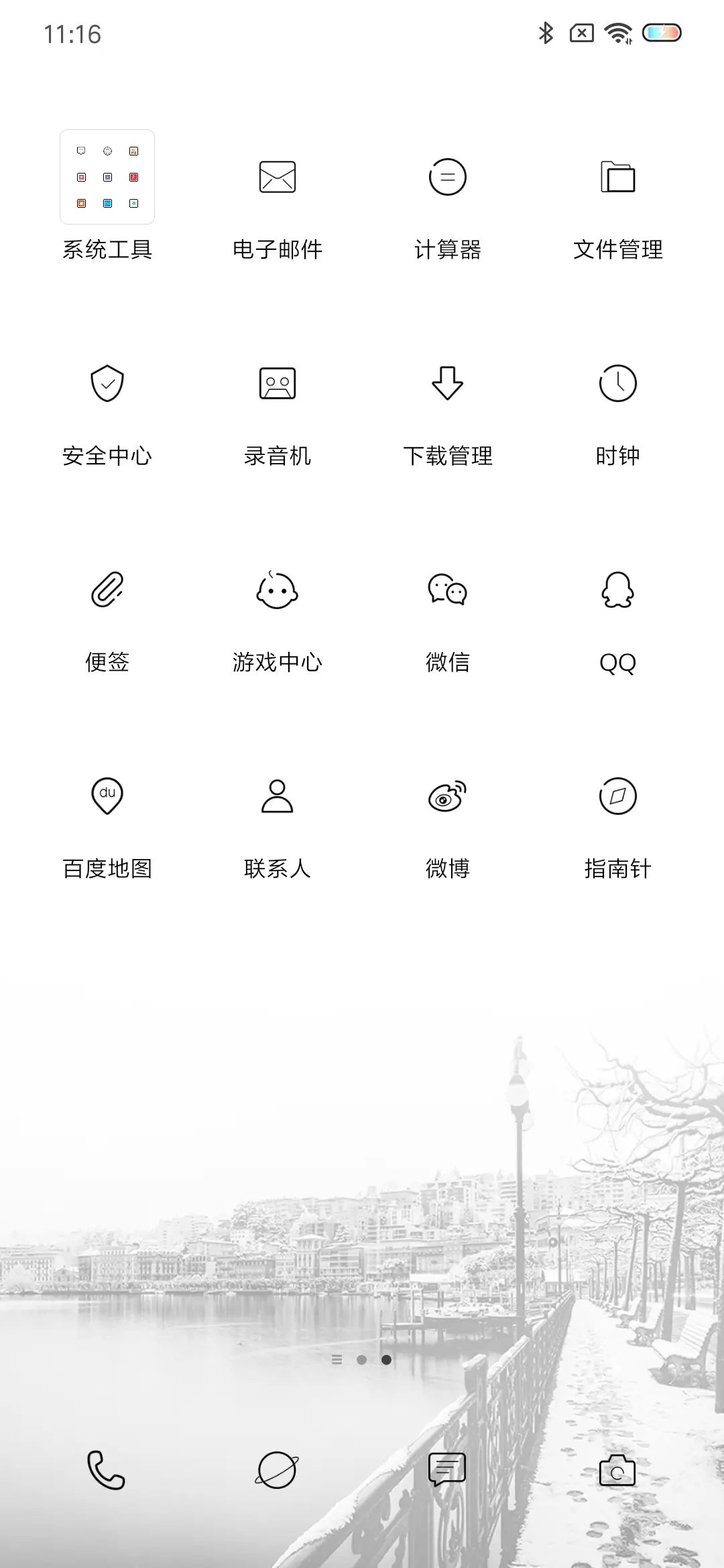Screen dimensions: 724x1568
Task: Open Download Manager
Action: tap(447, 383)
